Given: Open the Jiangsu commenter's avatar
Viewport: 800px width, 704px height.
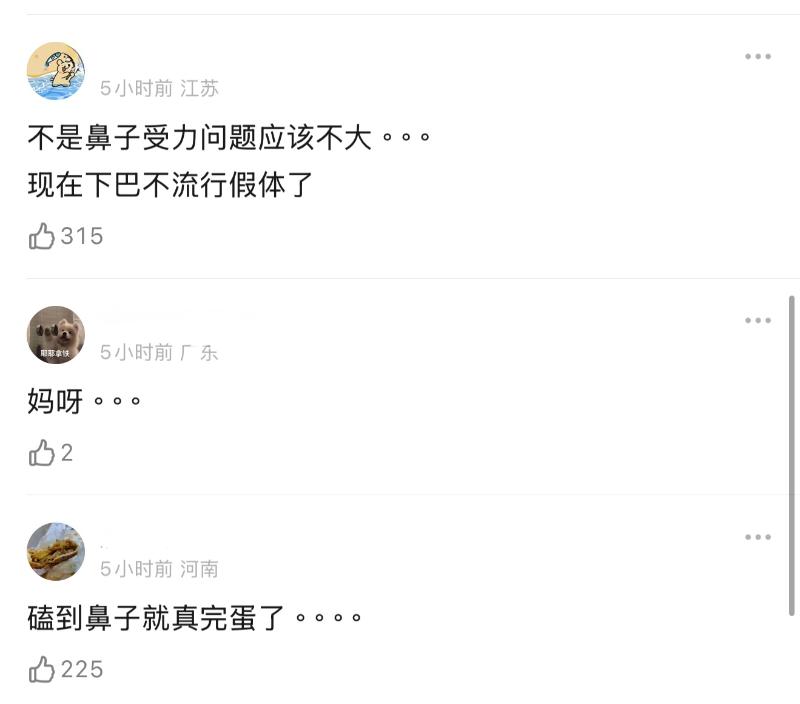Looking at the screenshot, I should (x=56, y=71).
